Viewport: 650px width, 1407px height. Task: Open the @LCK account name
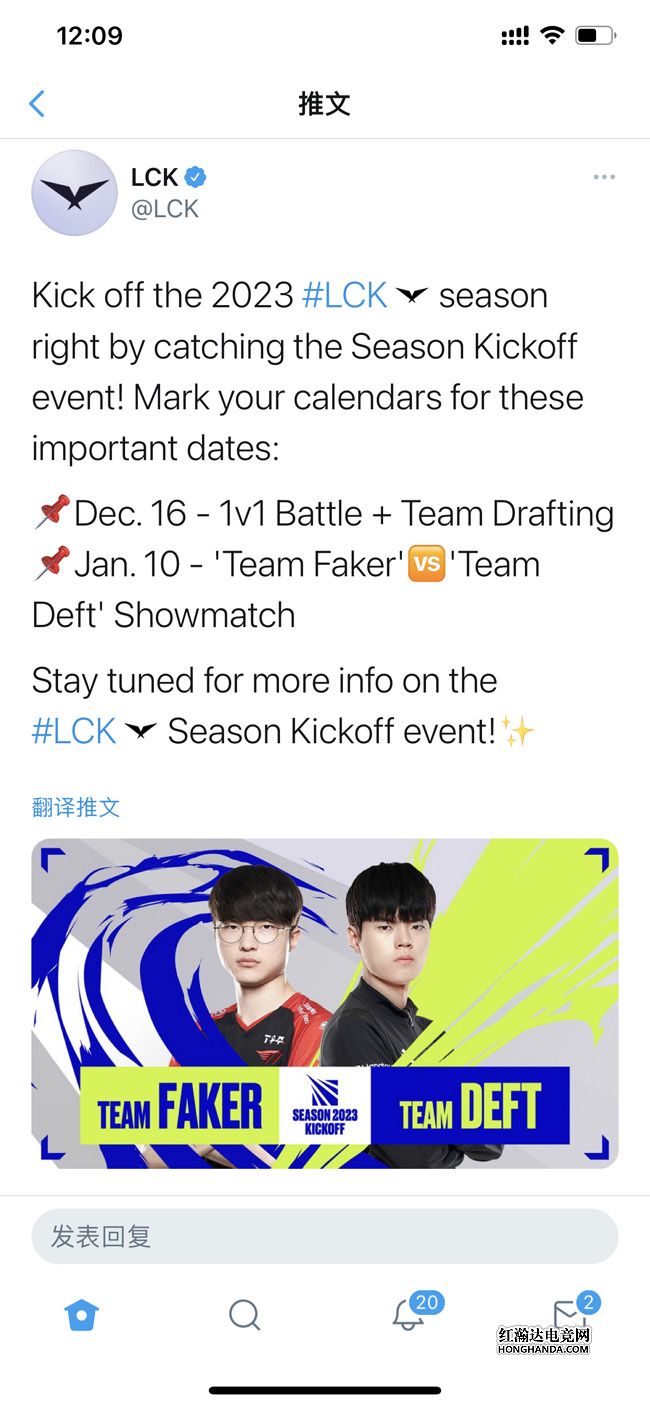coord(165,208)
